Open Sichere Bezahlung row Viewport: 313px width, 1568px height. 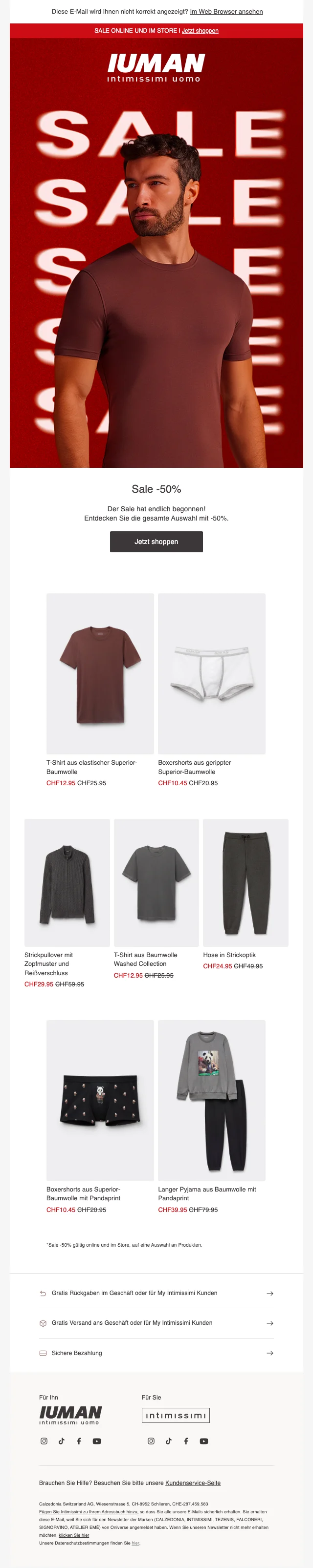click(156, 1353)
